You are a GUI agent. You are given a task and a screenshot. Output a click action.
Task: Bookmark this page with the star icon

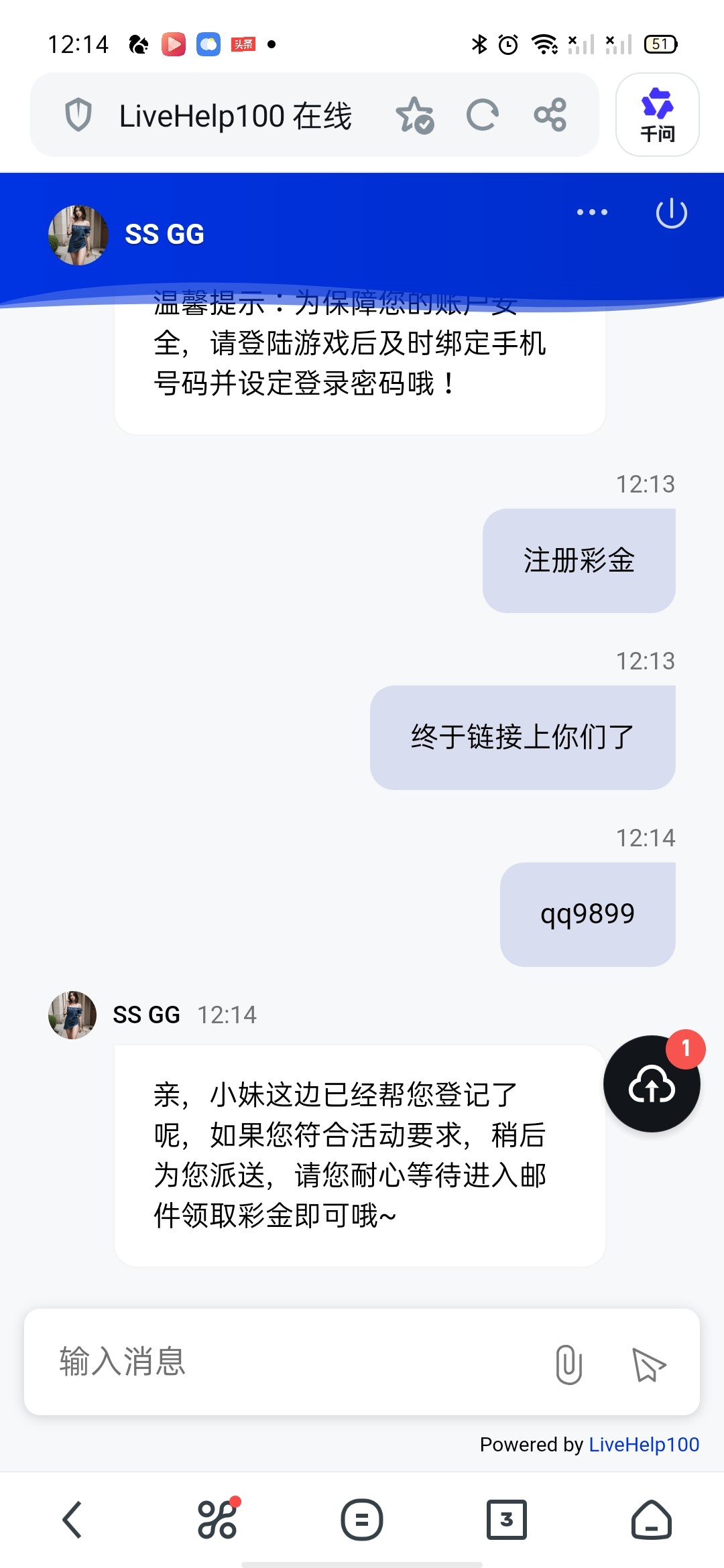coord(415,115)
